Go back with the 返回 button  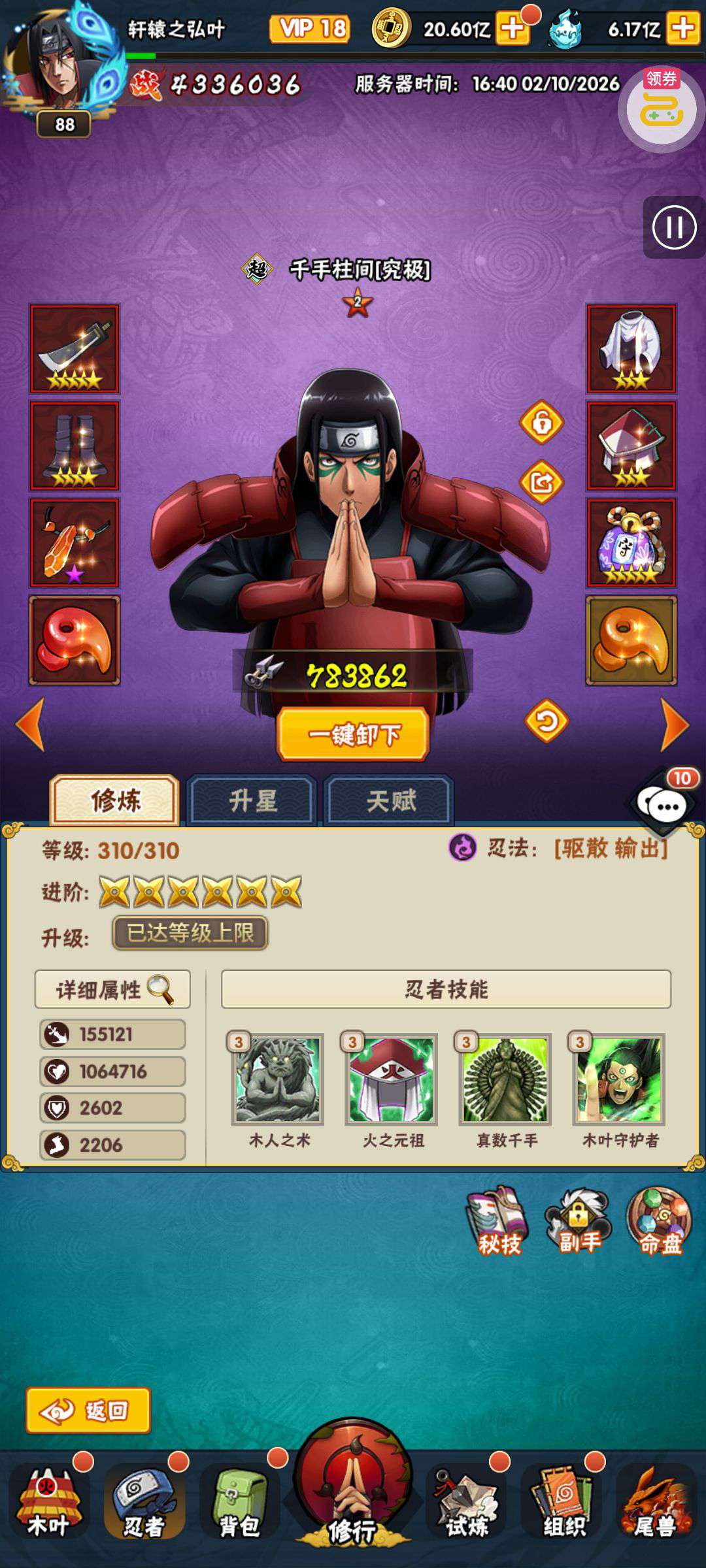click(x=88, y=1411)
